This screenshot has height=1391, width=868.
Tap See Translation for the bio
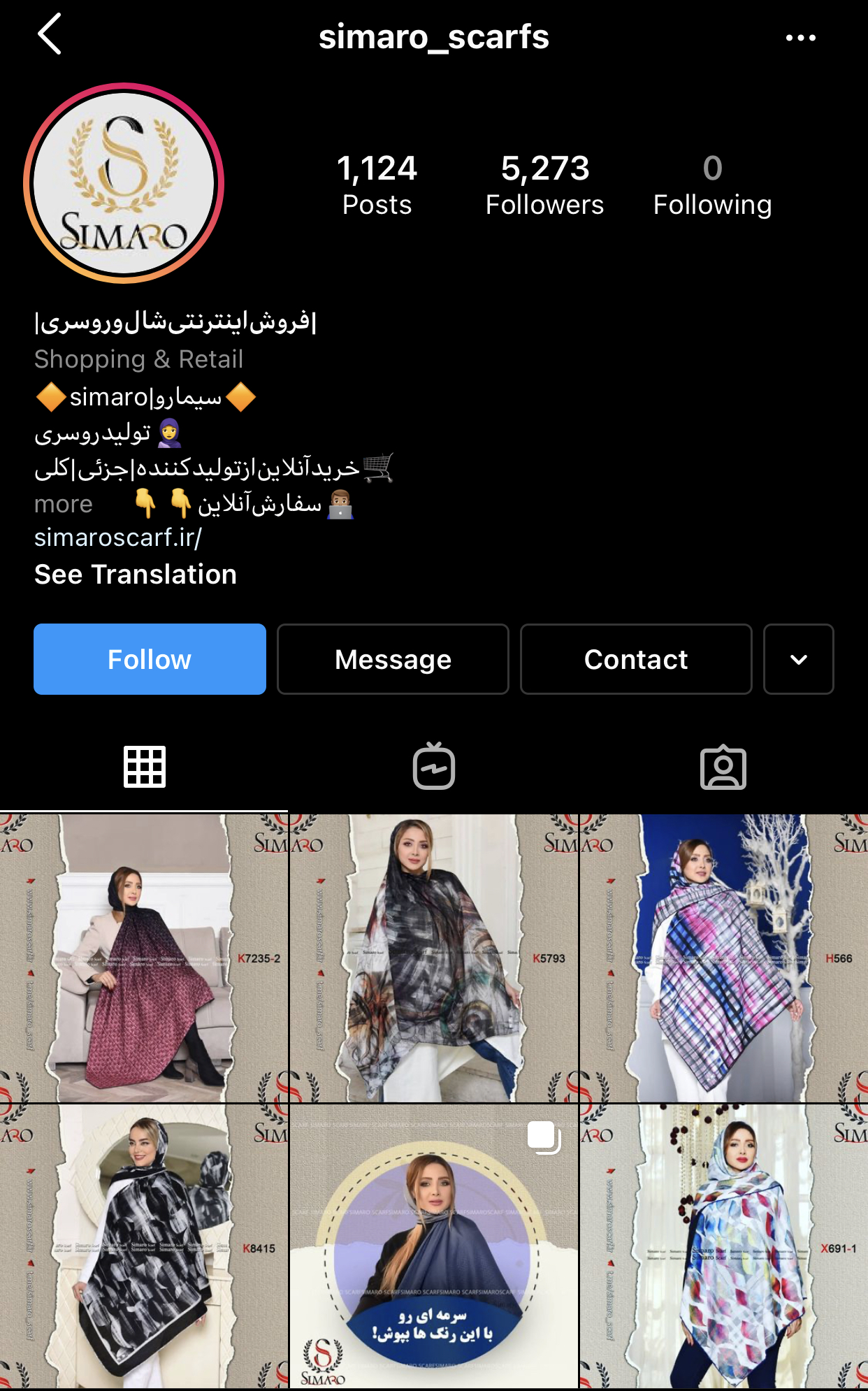tap(136, 575)
